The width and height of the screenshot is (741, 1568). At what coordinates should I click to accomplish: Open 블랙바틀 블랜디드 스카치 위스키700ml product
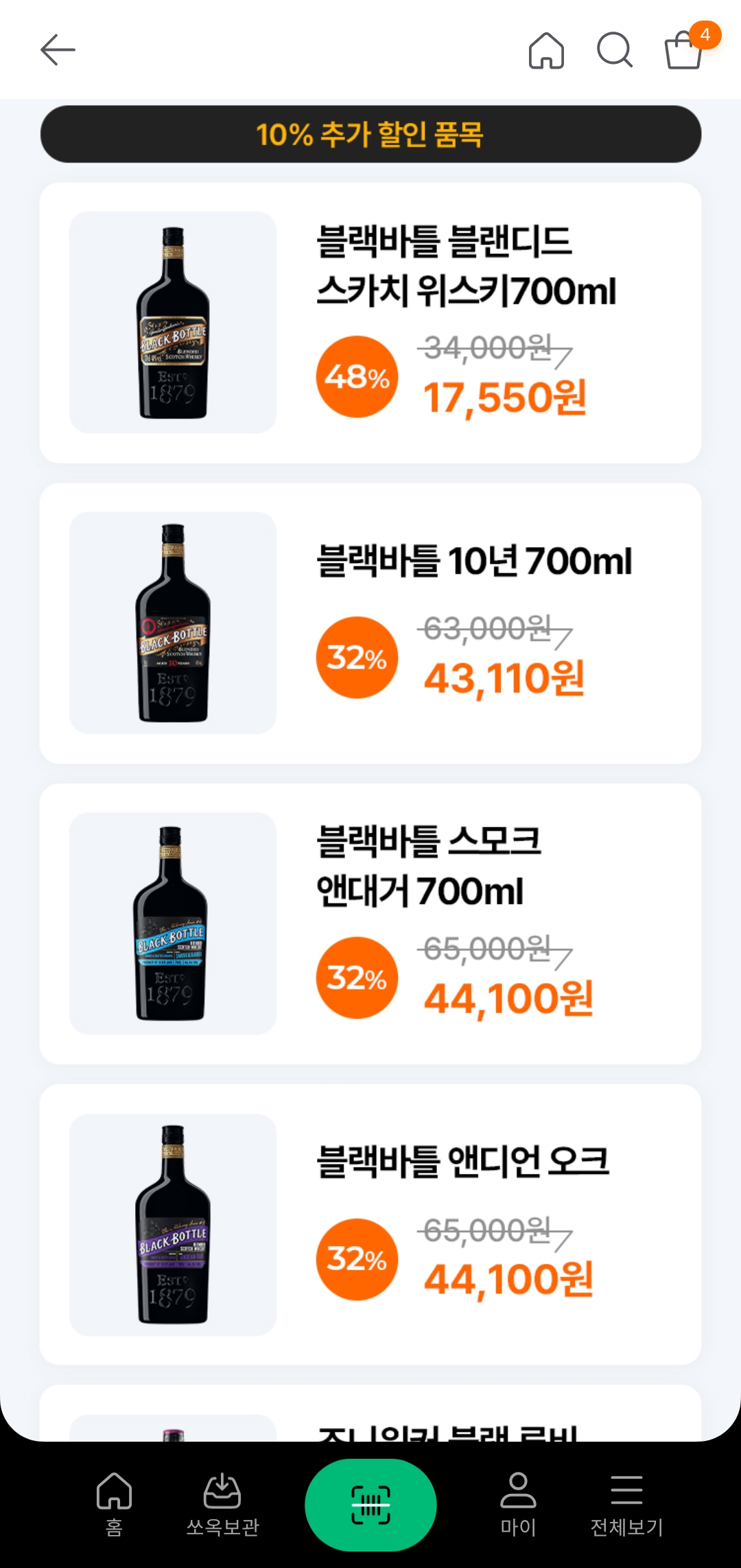370,323
